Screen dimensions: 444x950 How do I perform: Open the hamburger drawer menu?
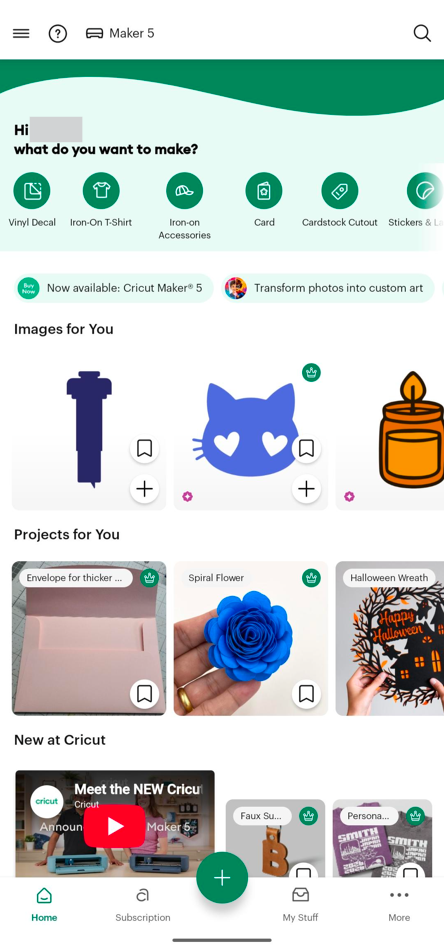tap(21, 33)
